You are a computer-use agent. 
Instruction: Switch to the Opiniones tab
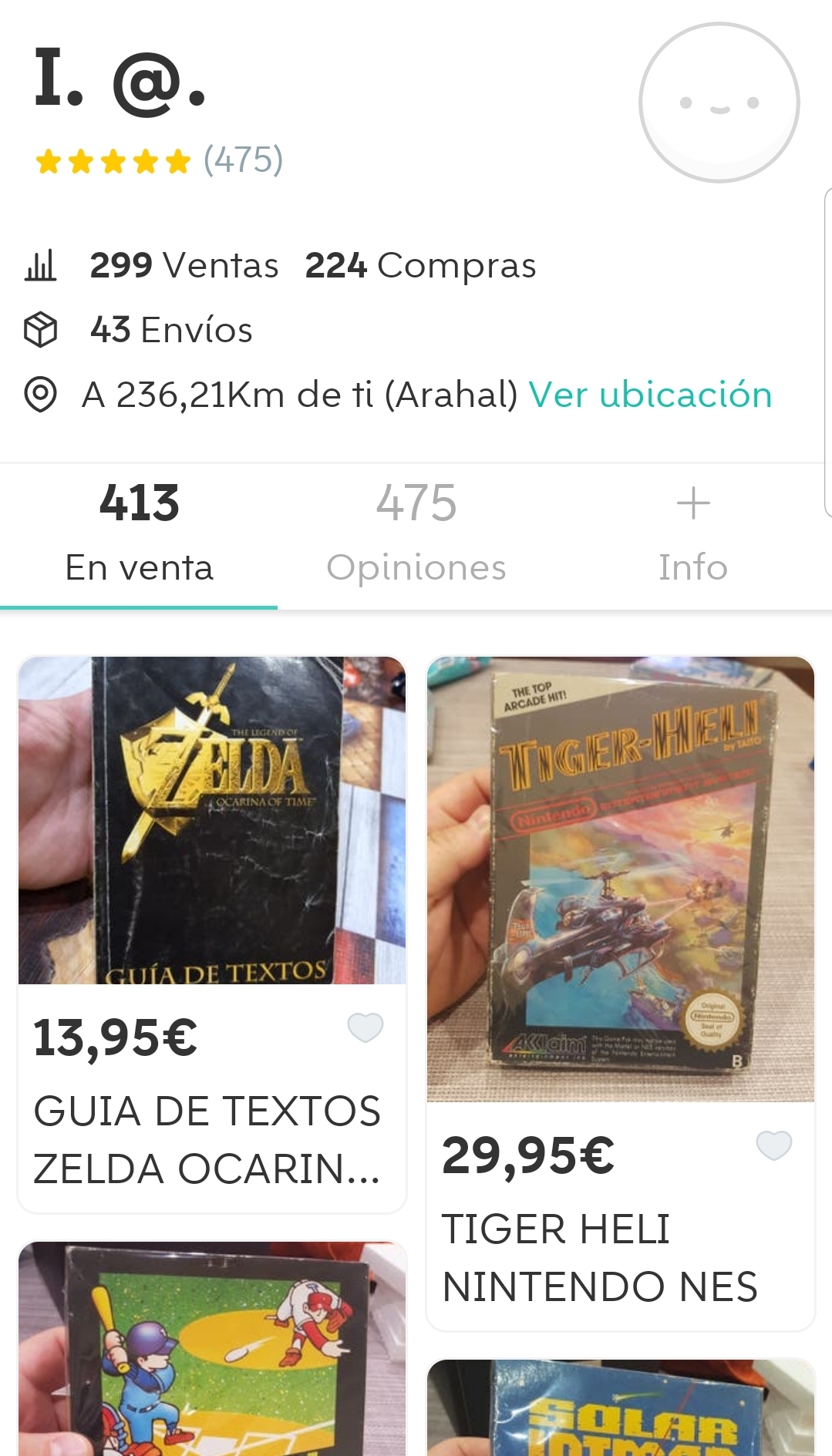click(x=416, y=533)
